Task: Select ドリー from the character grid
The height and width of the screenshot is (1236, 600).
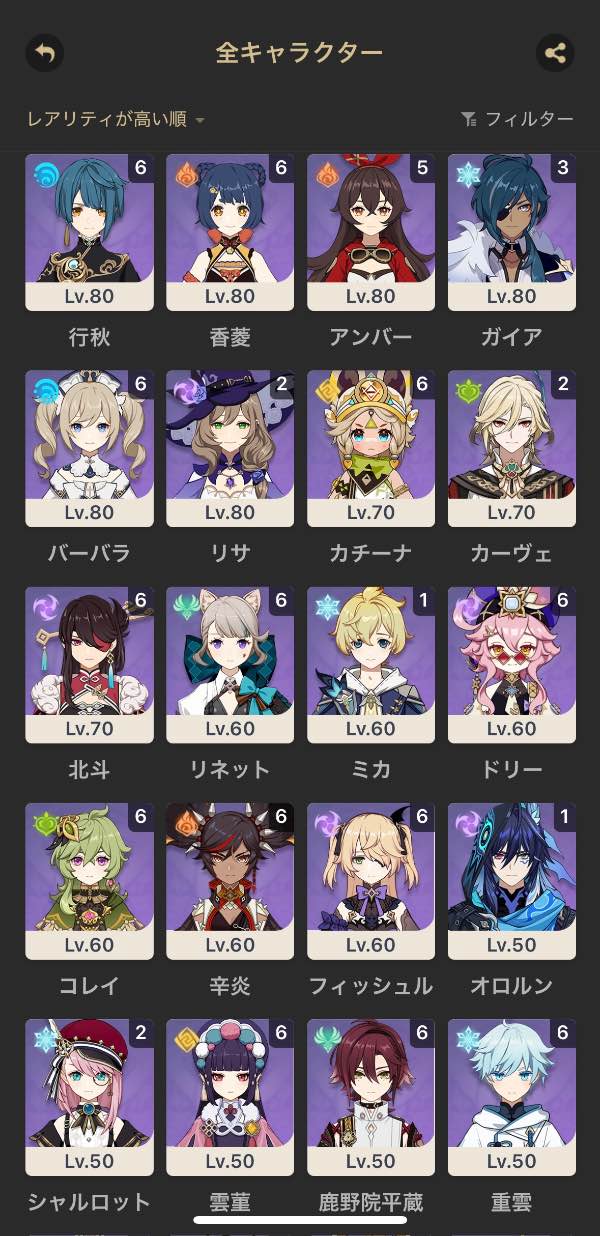Action: pyautogui.click(x=512, y=664)
